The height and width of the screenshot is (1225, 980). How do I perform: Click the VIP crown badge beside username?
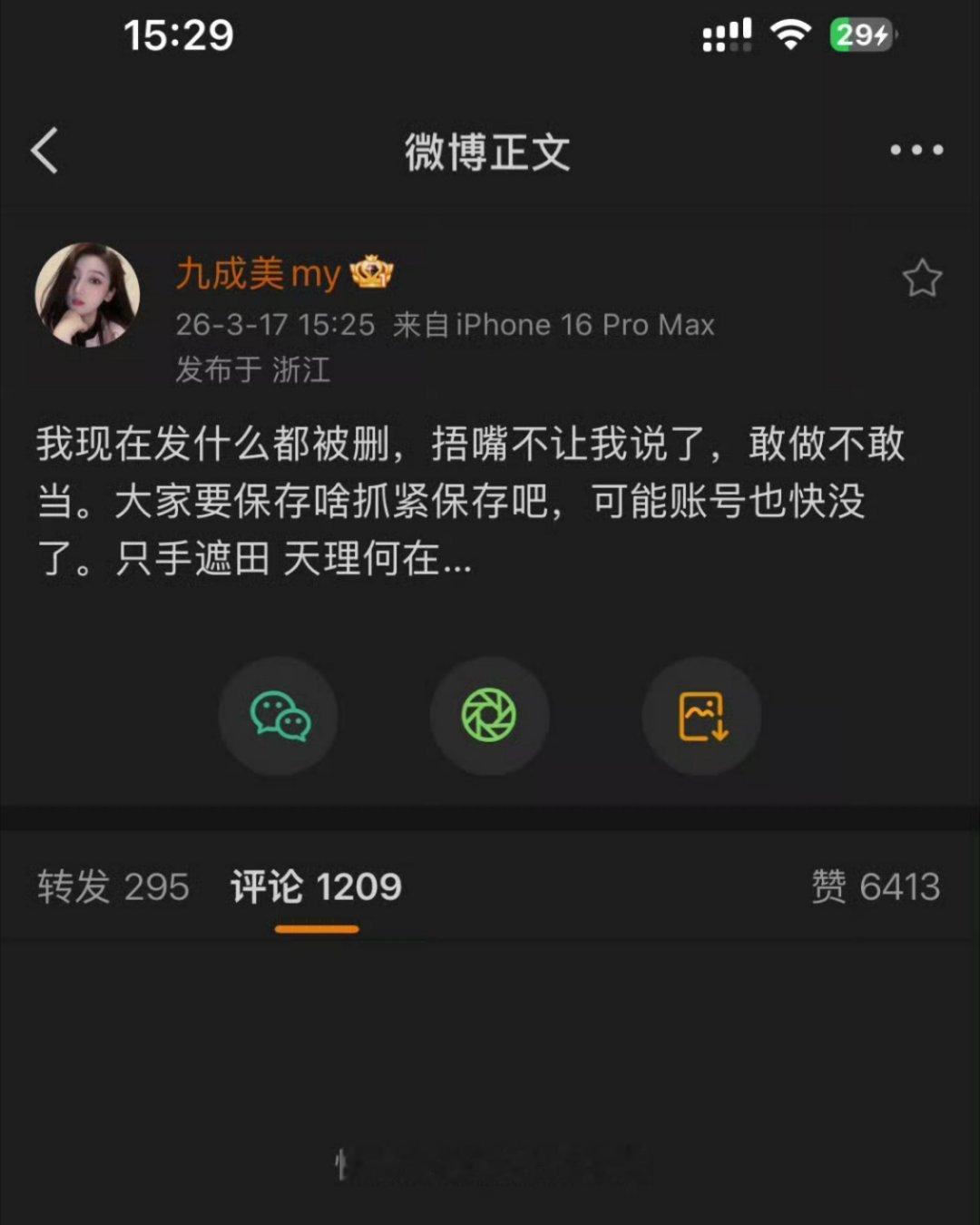coord(372,271)
